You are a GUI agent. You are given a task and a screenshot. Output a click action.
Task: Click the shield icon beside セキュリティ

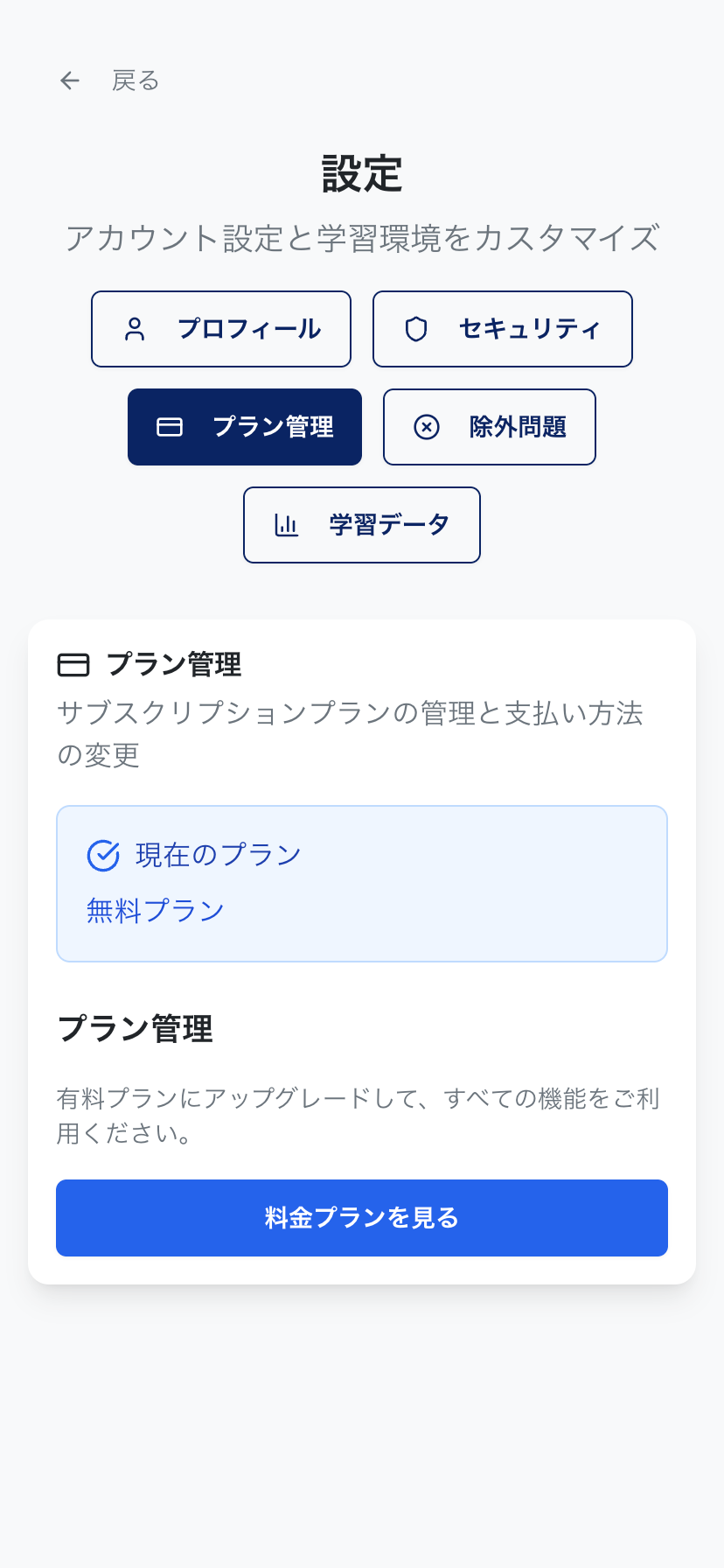[417, 329]
